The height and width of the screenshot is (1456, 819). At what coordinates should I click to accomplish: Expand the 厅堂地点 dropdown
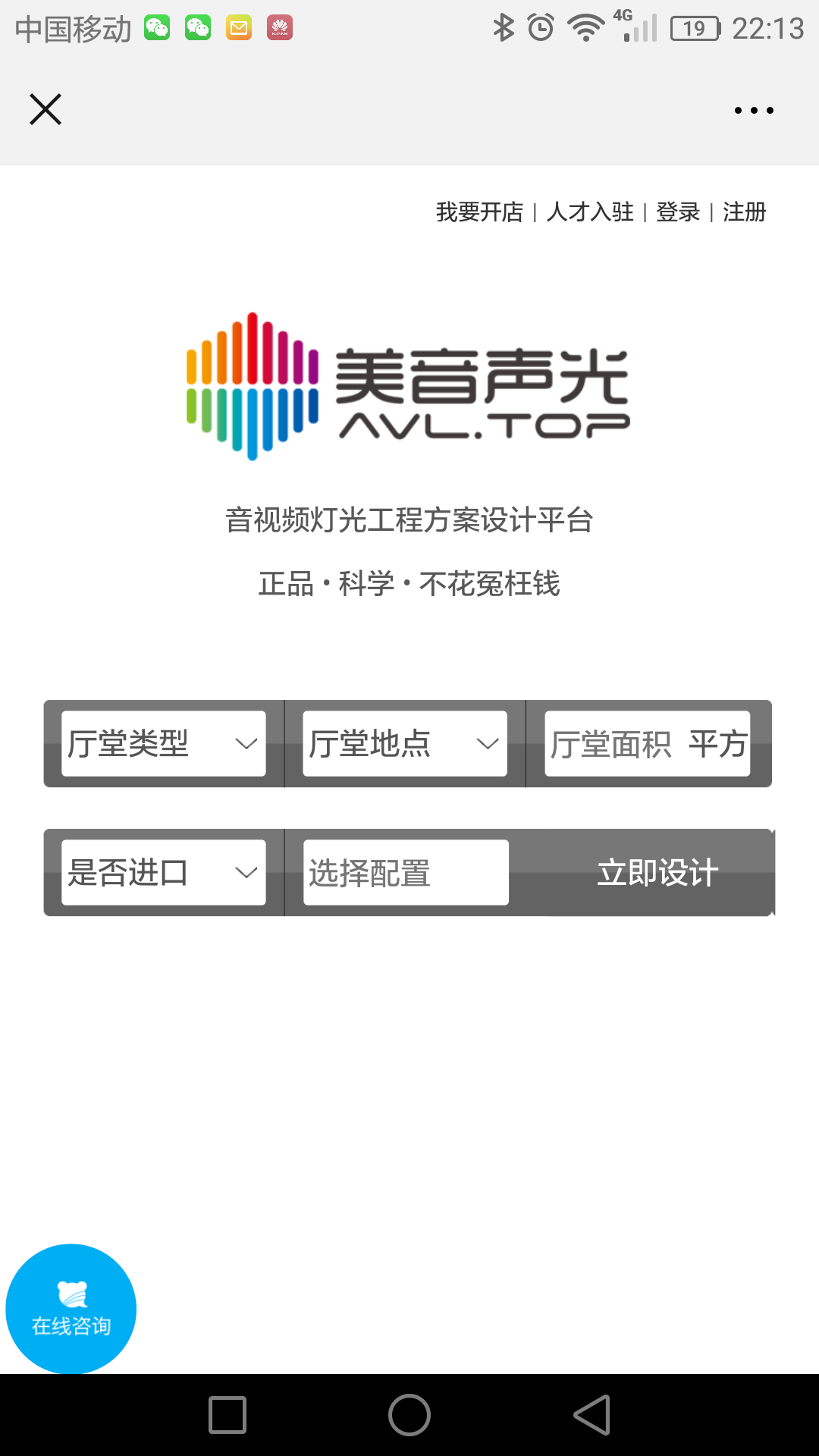click(405, 744)
